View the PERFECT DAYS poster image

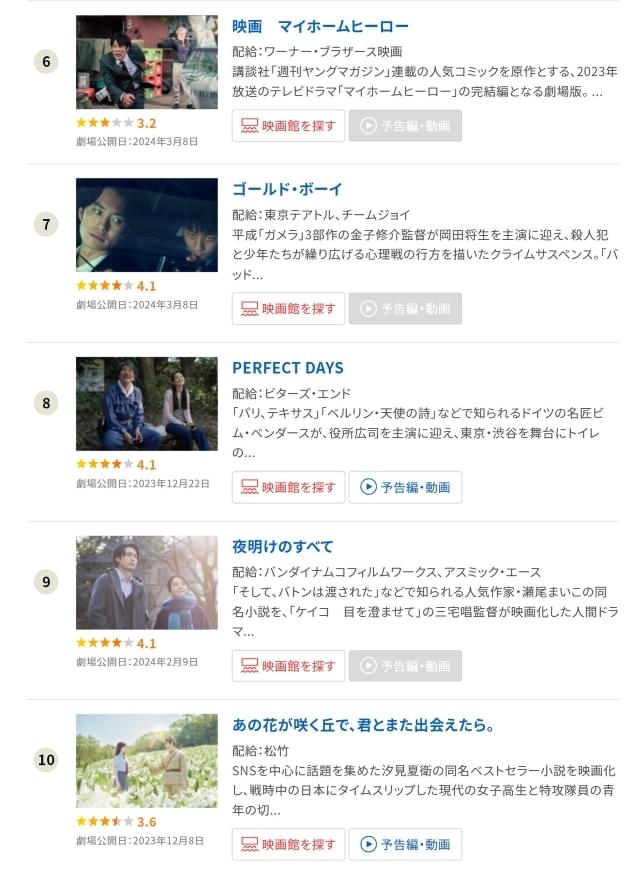(147, 403)
